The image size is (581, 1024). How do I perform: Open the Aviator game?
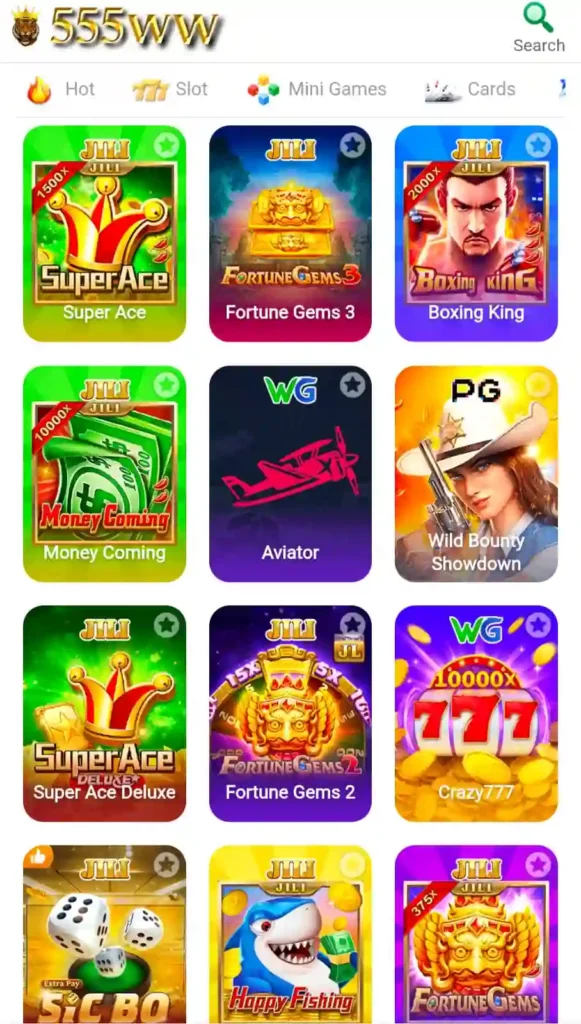[290, 473]
